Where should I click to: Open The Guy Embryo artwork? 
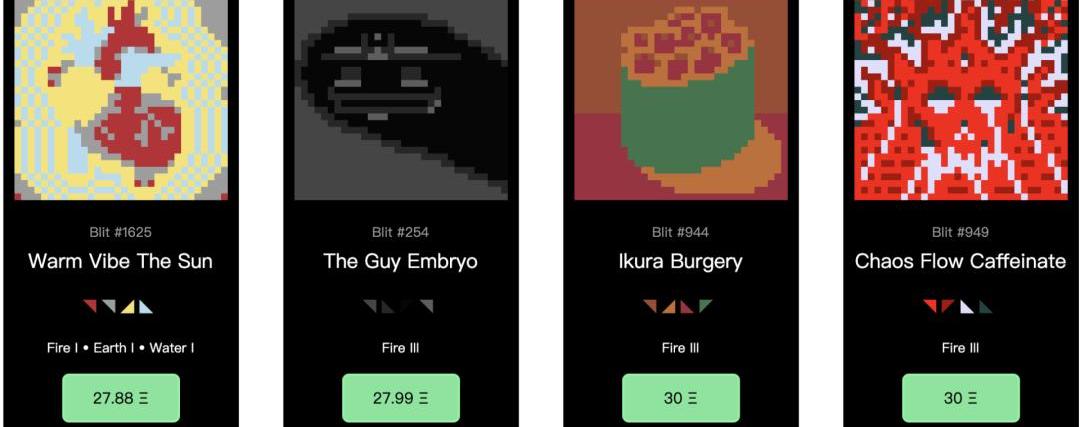coord(401,100)
